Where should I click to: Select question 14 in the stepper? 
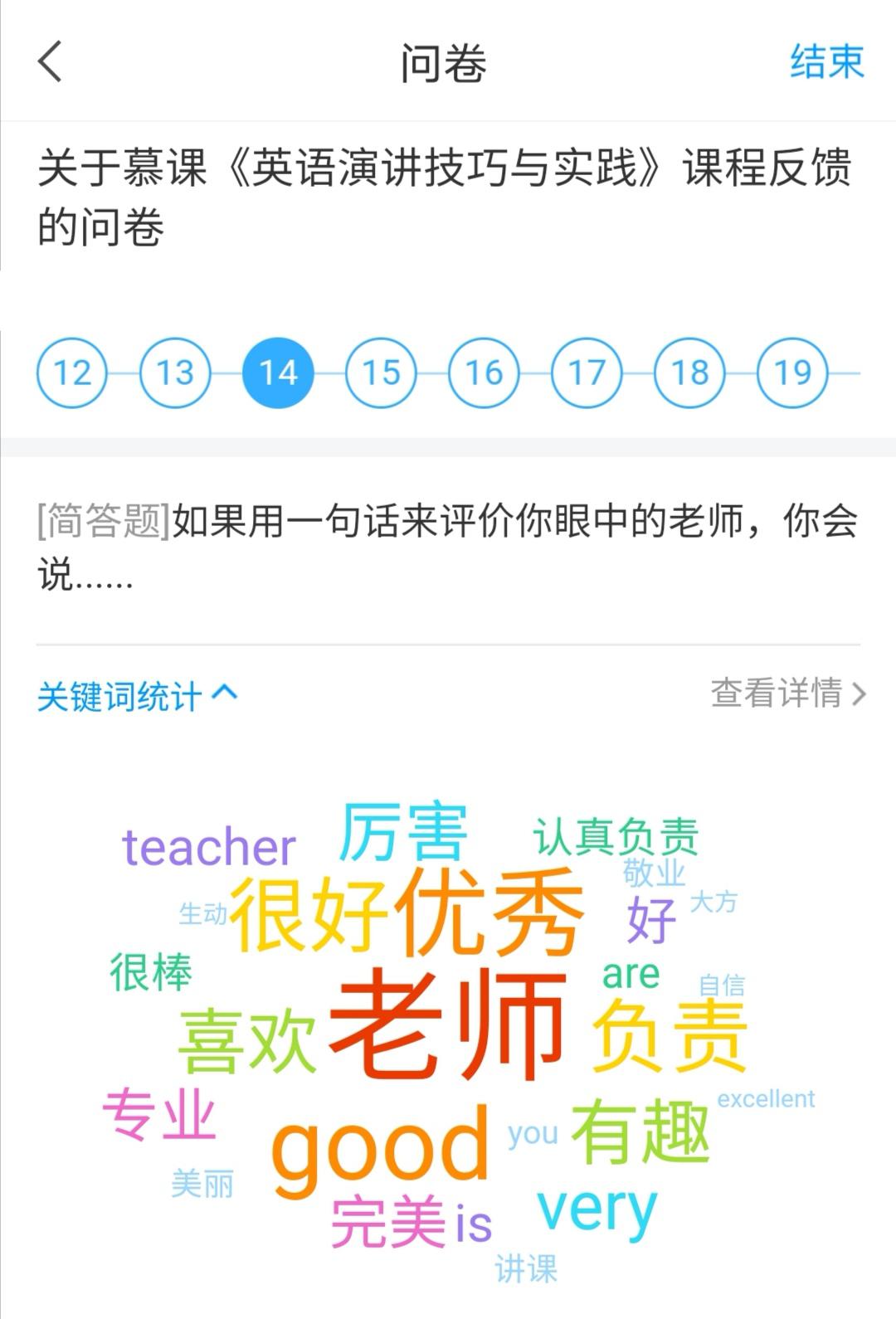click(278, 372)
